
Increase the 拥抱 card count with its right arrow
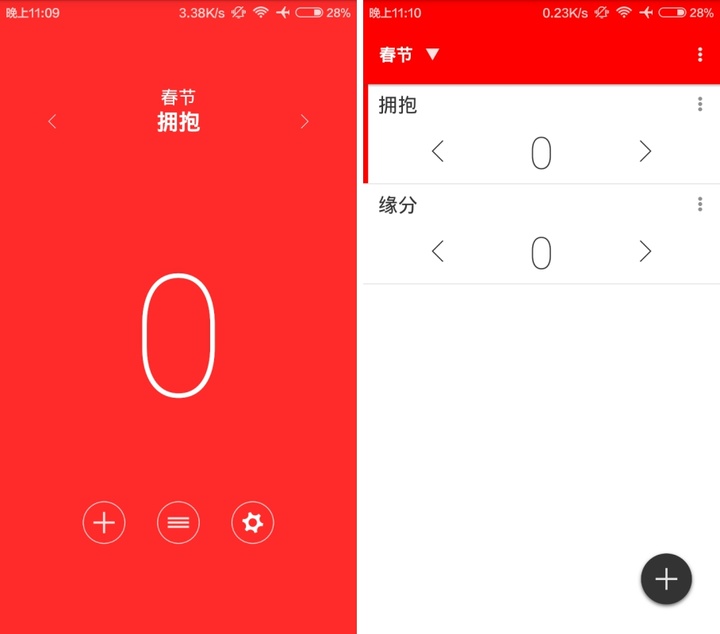tap(645, 152)
